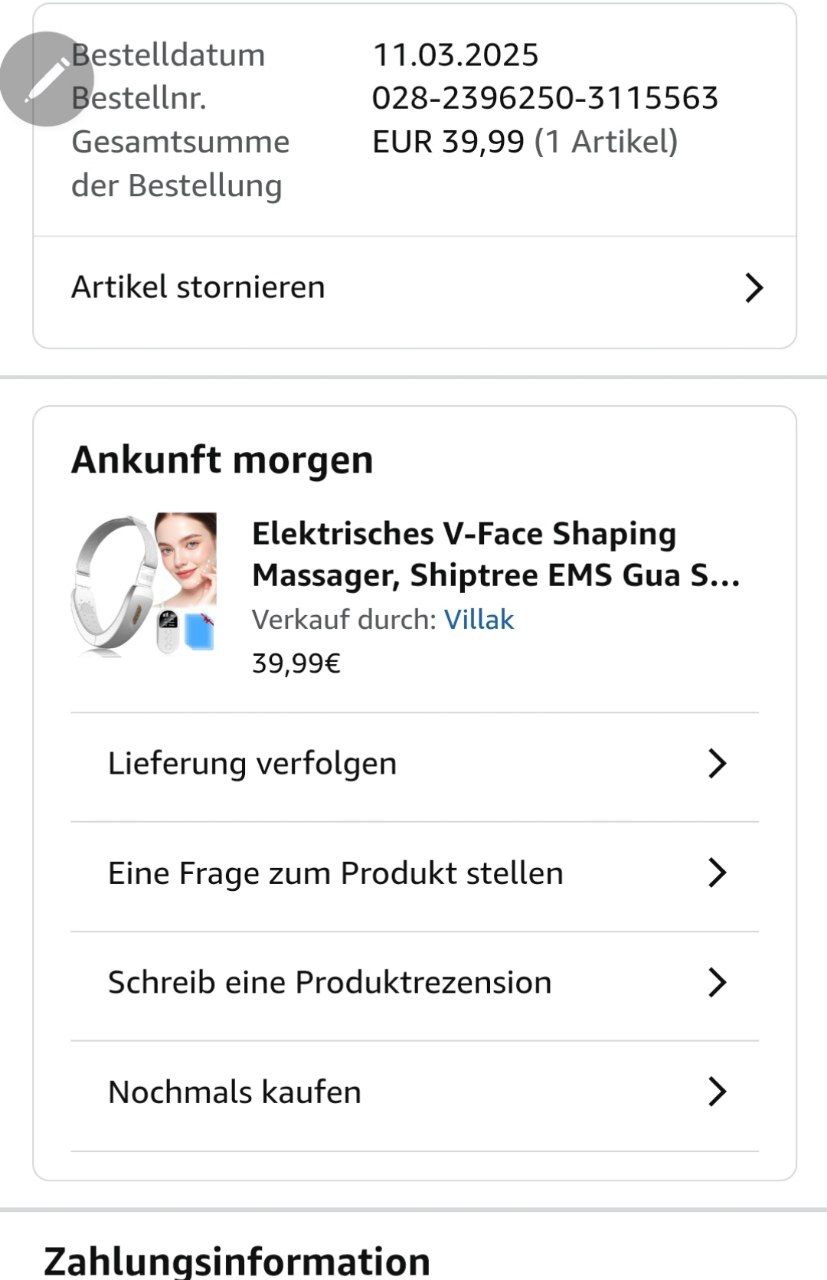Viewport: 827px width, 1280px height.
Task: Choose Schreib eine Produktrezension
Action: click(x=414, y=983)
